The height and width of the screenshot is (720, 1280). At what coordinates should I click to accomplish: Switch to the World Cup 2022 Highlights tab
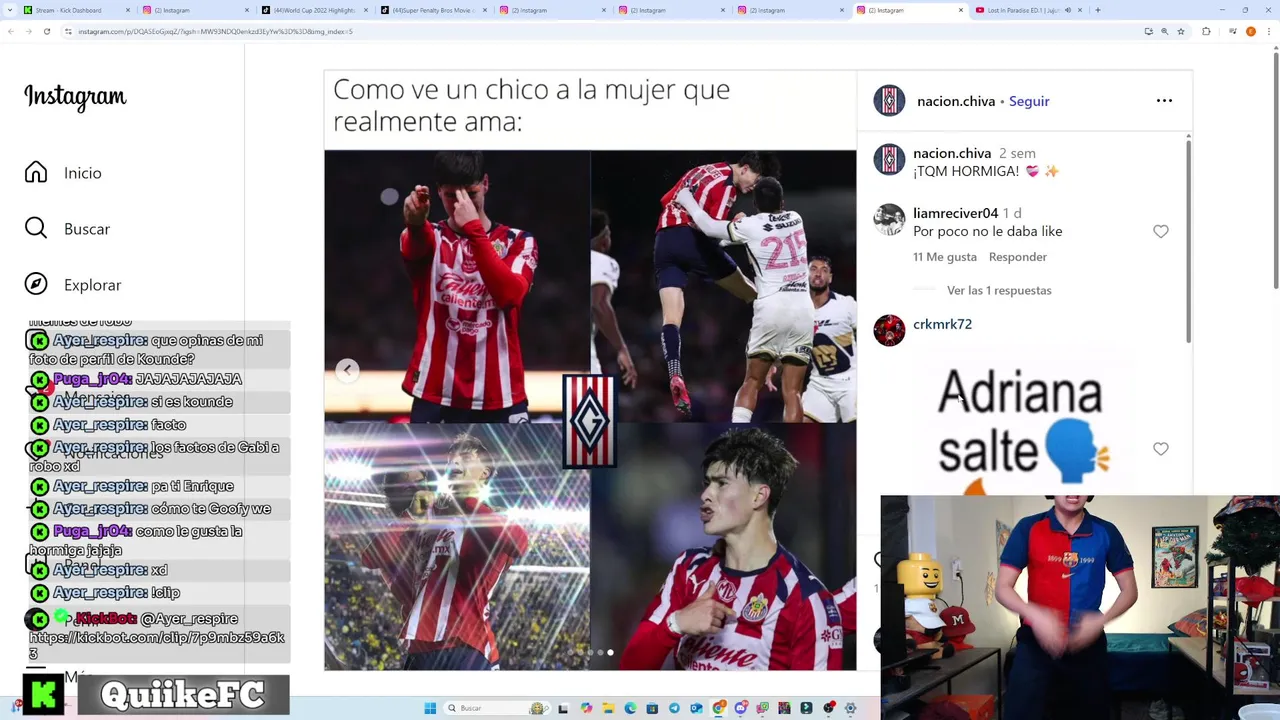[x=314, y=10]
